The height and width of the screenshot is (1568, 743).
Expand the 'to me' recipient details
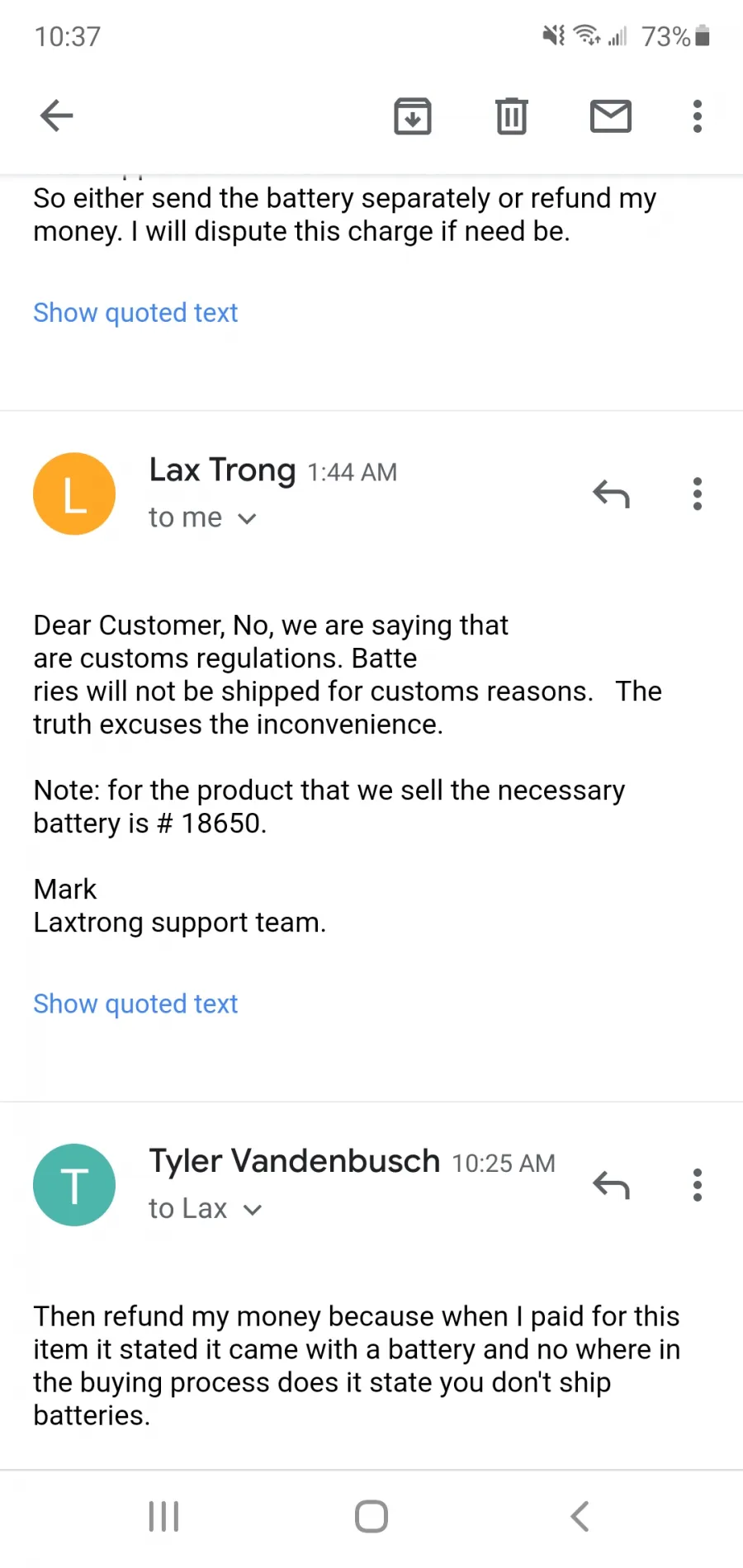click(x=203, y=517)
